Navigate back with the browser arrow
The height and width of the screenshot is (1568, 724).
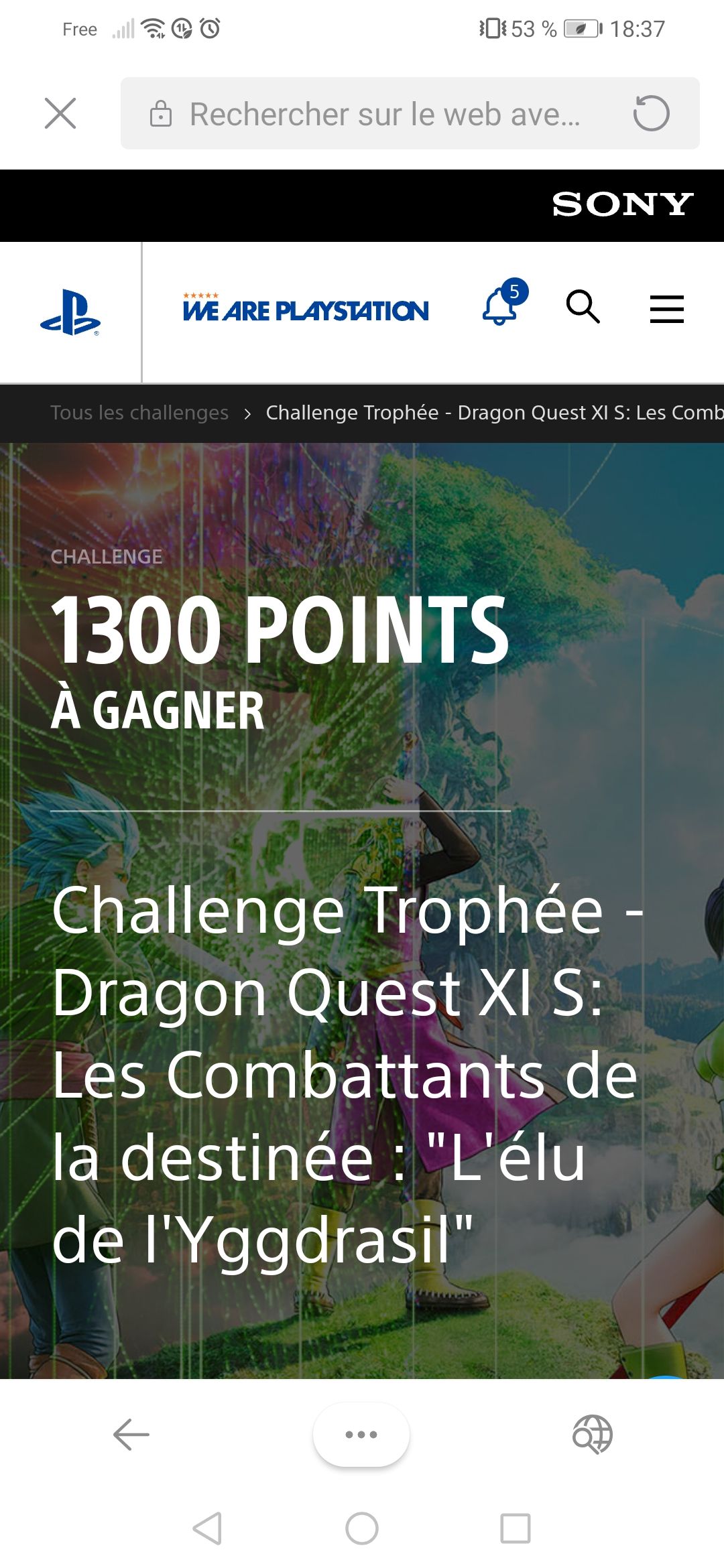[x=131, y=1435]
